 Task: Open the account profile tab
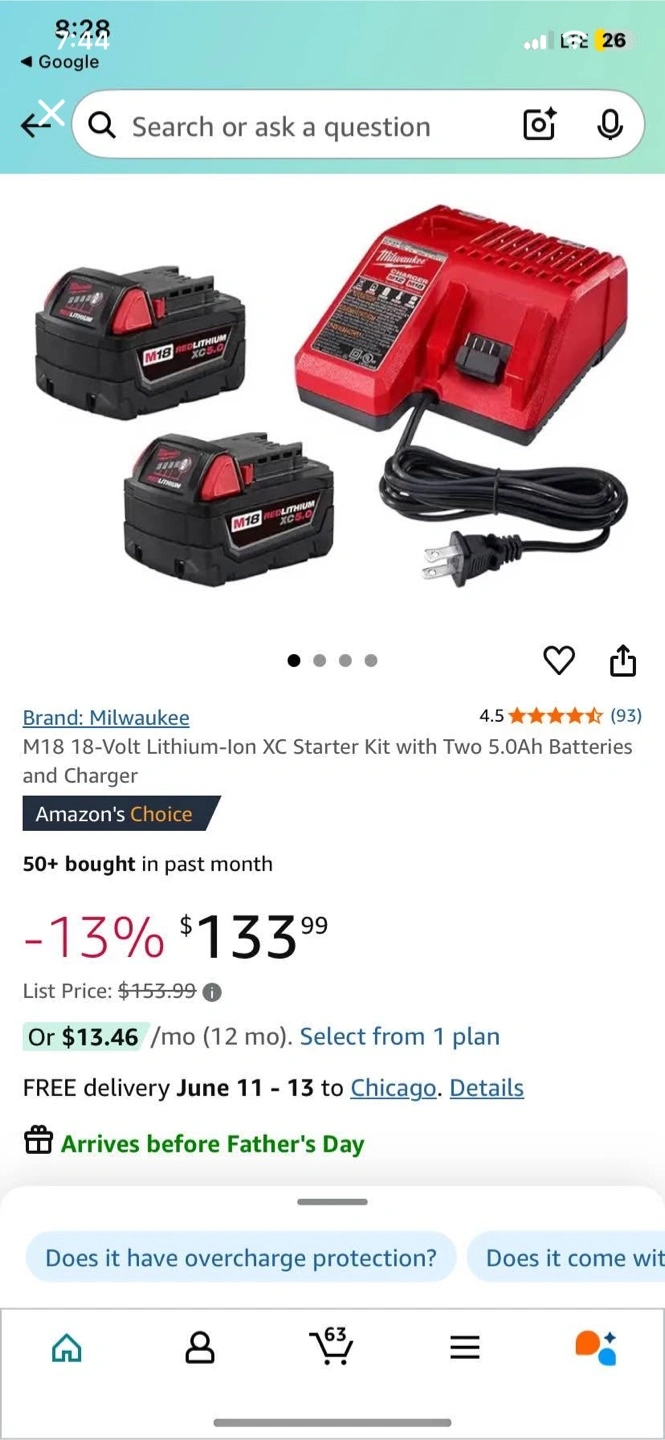(x=200, y=1348)
